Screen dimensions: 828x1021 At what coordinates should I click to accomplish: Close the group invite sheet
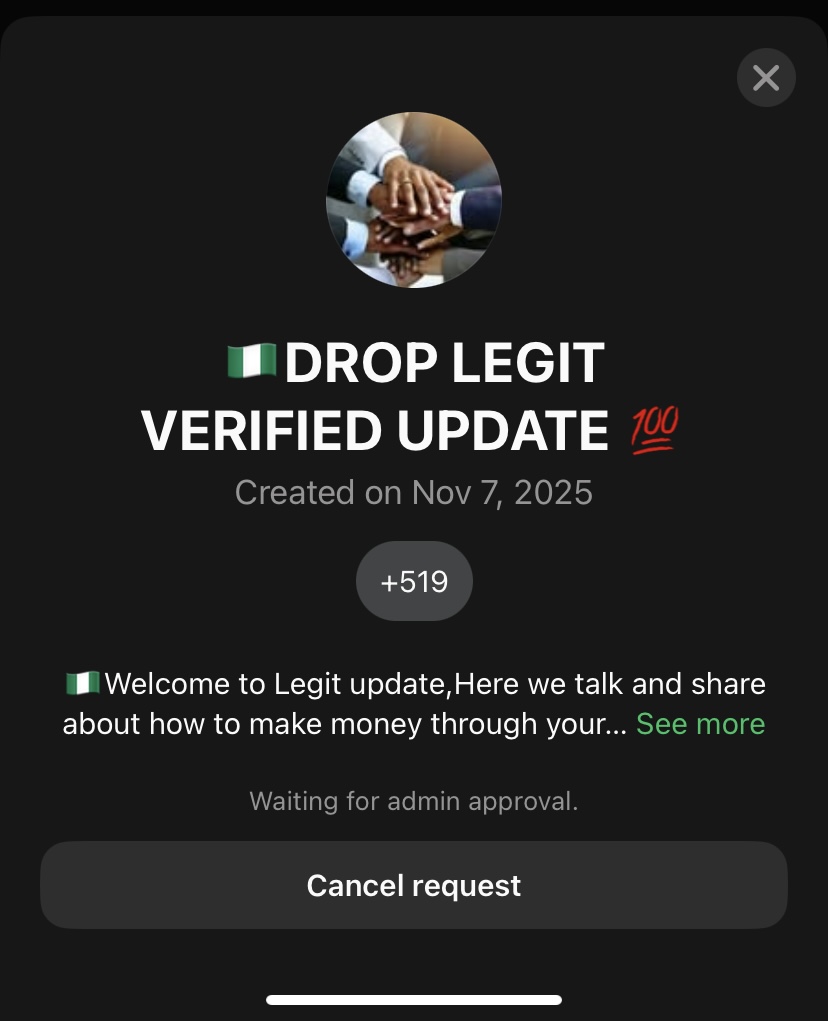(x=766, y=78)
